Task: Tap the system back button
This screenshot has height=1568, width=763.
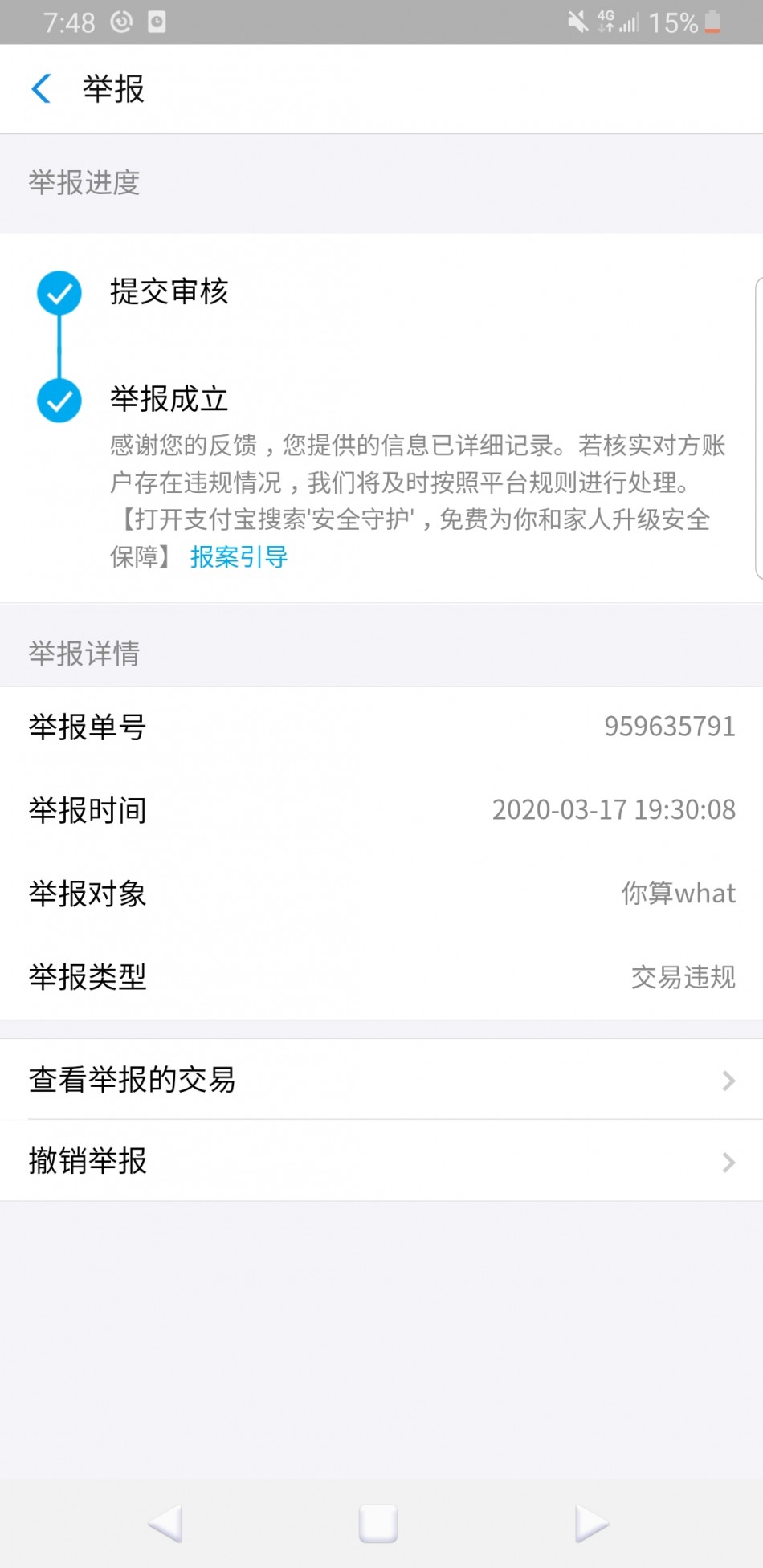Action: pyautogui.click(x=166, y=1523)
